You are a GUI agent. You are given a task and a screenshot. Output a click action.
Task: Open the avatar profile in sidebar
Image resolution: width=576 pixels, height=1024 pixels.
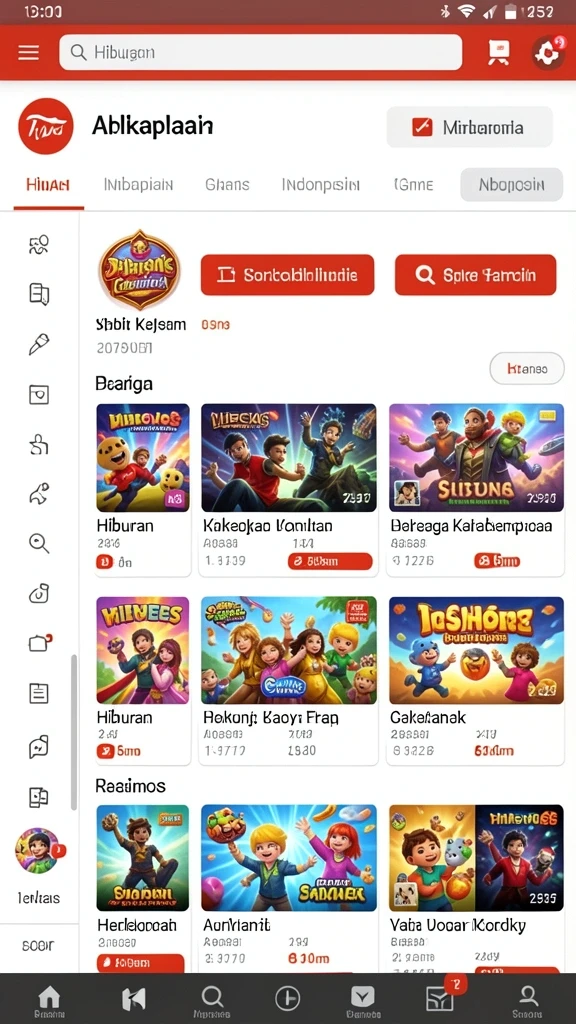(39, 850)
